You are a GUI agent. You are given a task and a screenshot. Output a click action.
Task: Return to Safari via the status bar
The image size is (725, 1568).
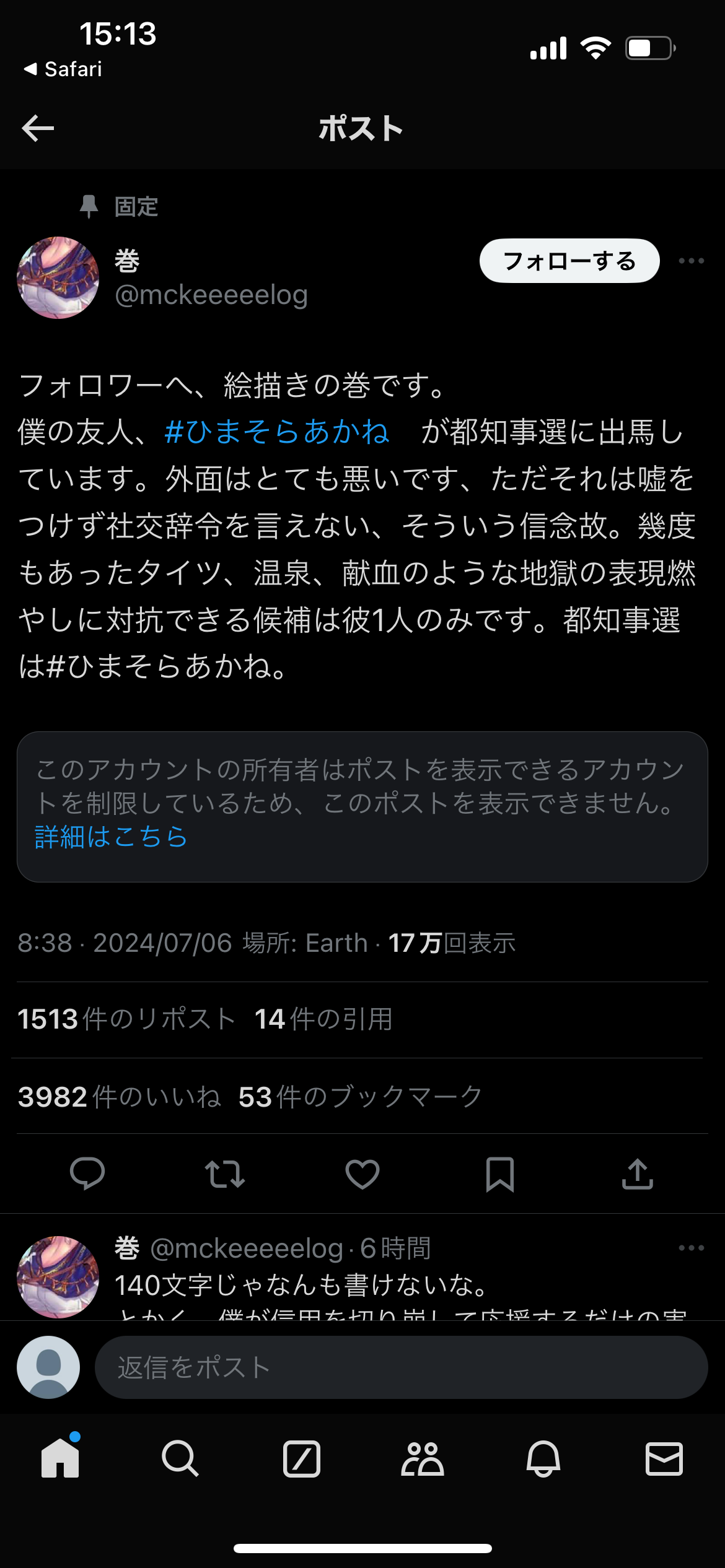[x=63, y=69]
